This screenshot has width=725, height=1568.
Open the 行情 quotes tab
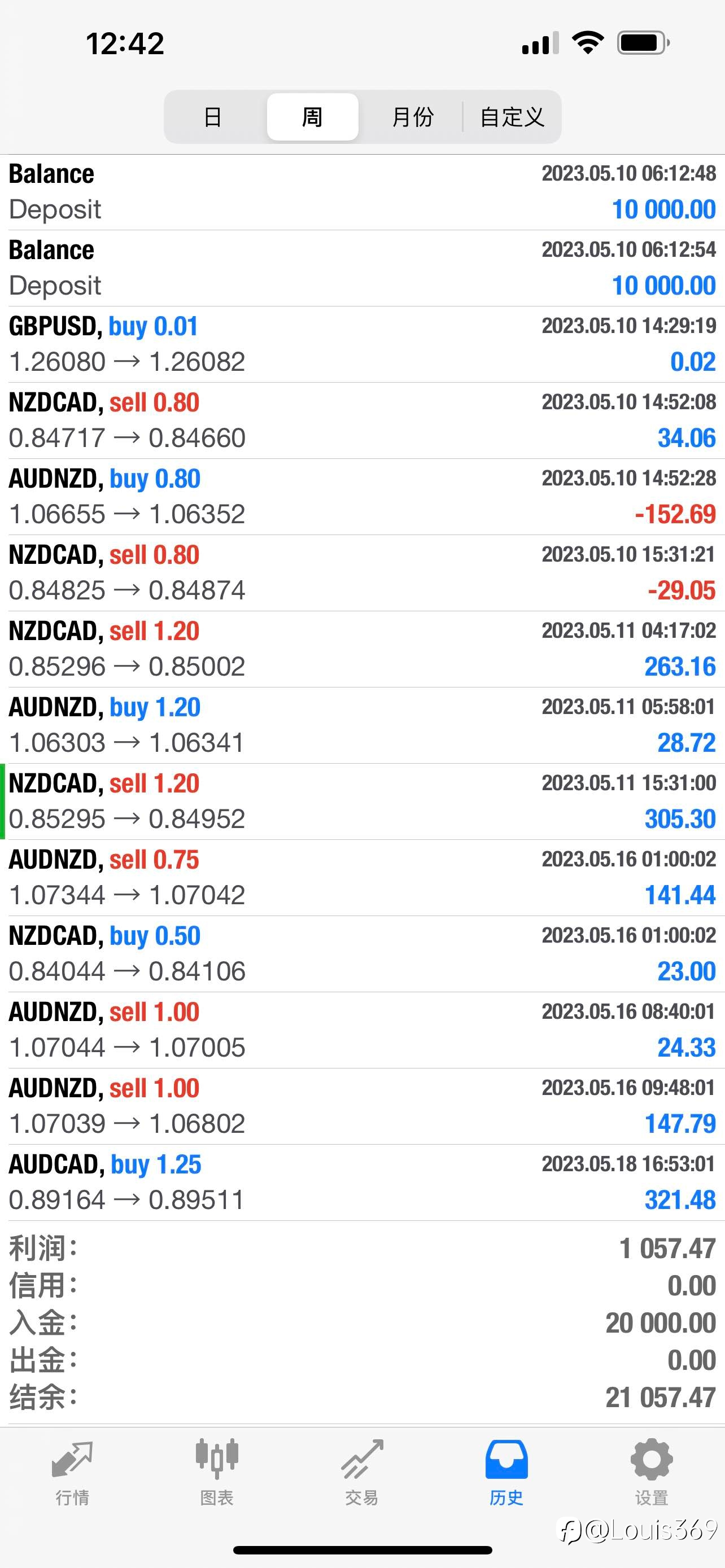pos(72,1473)
